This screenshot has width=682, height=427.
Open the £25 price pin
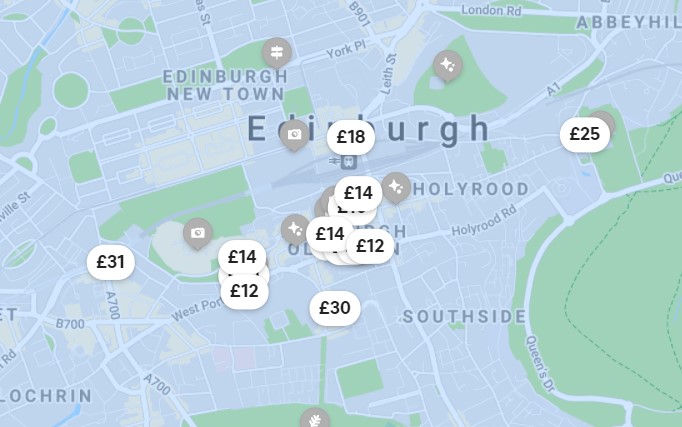584,133
